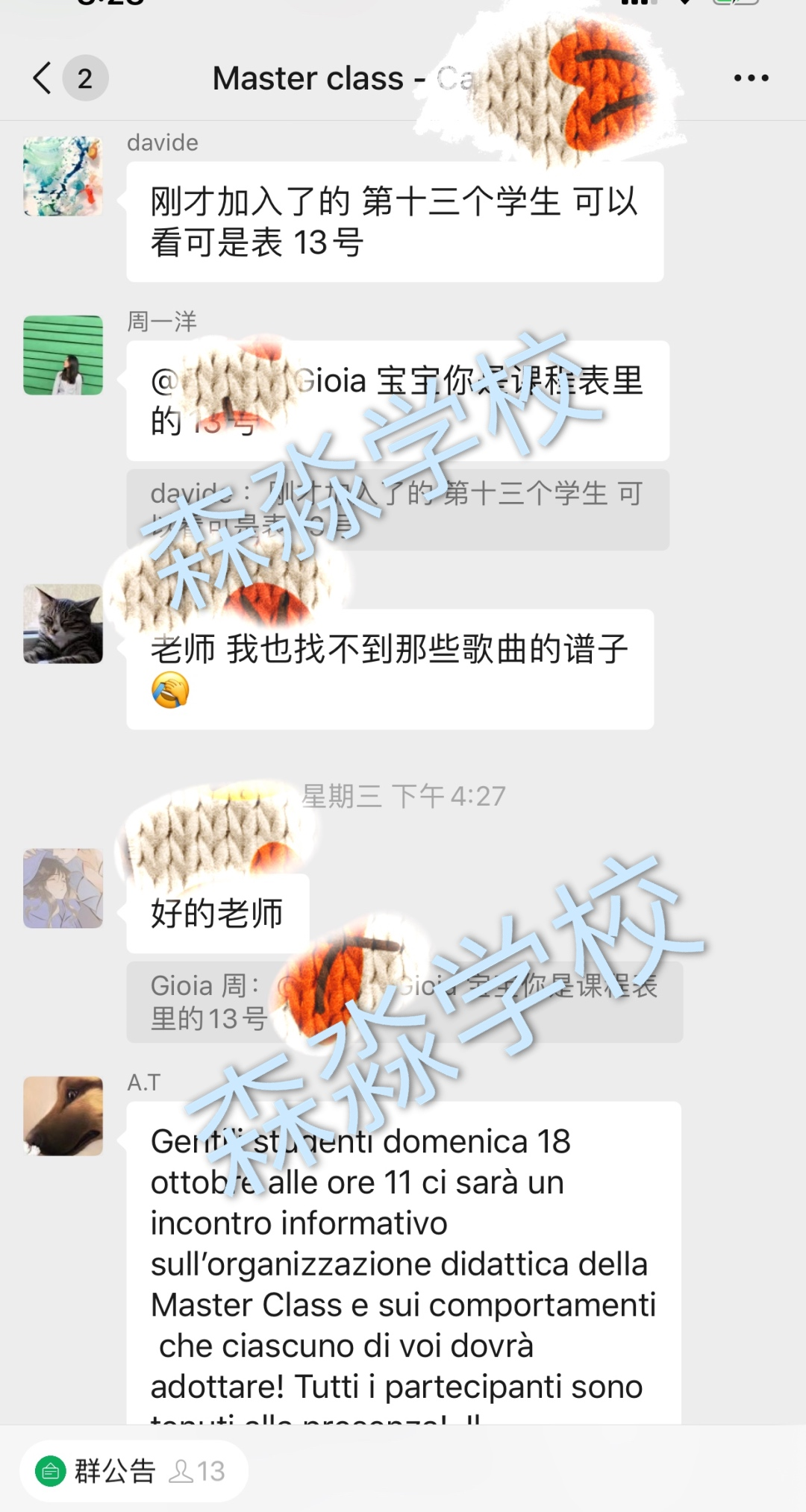
Task: Go back to the chat list
Action: (43, 78)
